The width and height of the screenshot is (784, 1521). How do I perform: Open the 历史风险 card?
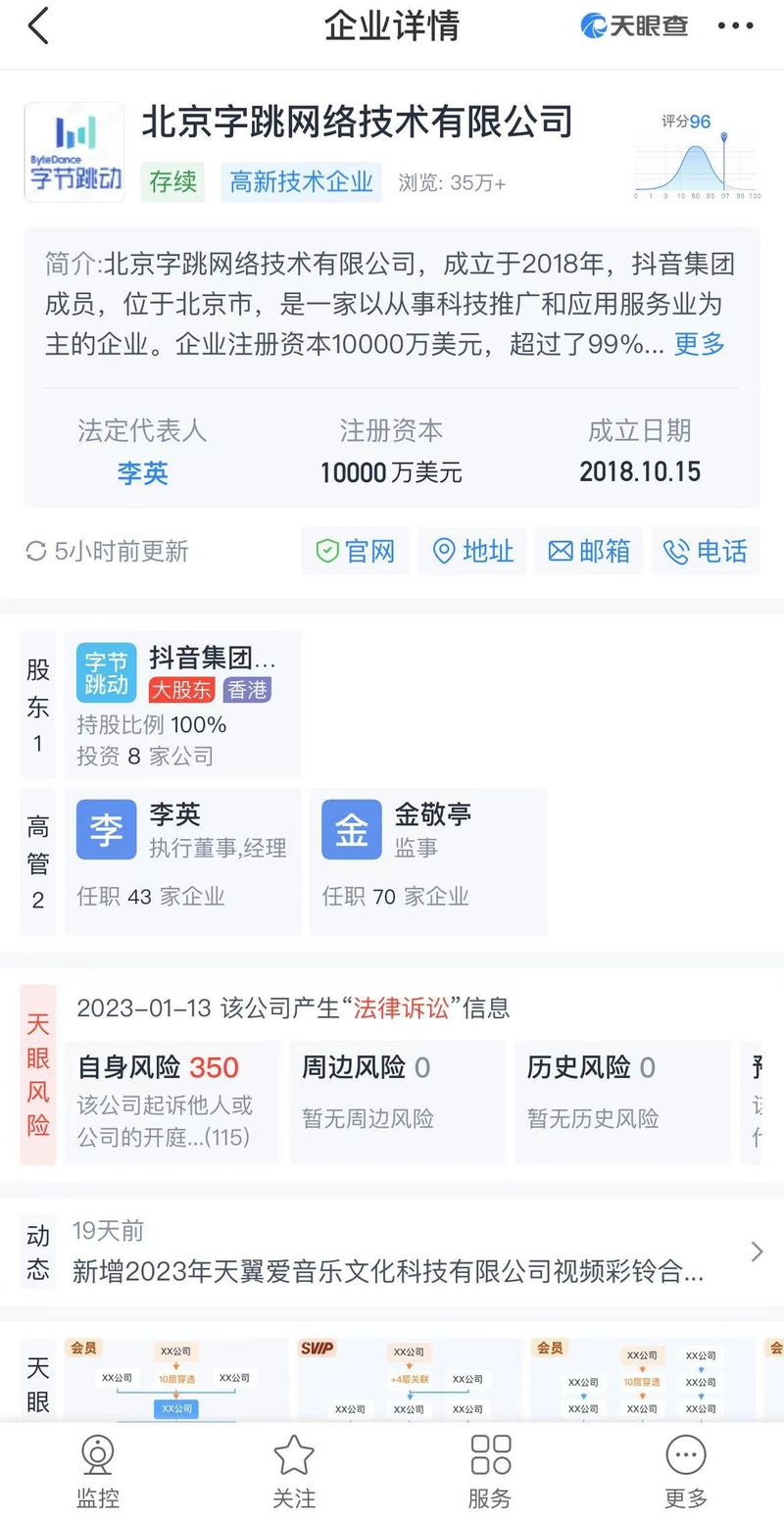(622, 1102)
